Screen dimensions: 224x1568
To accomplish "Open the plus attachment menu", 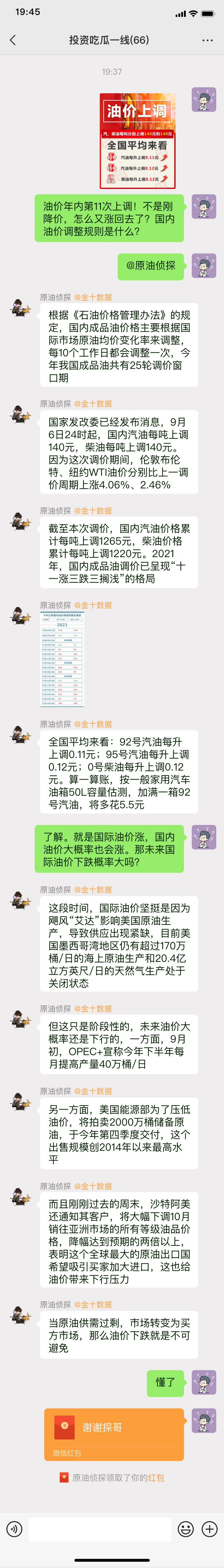I will tap(209, 1529).
